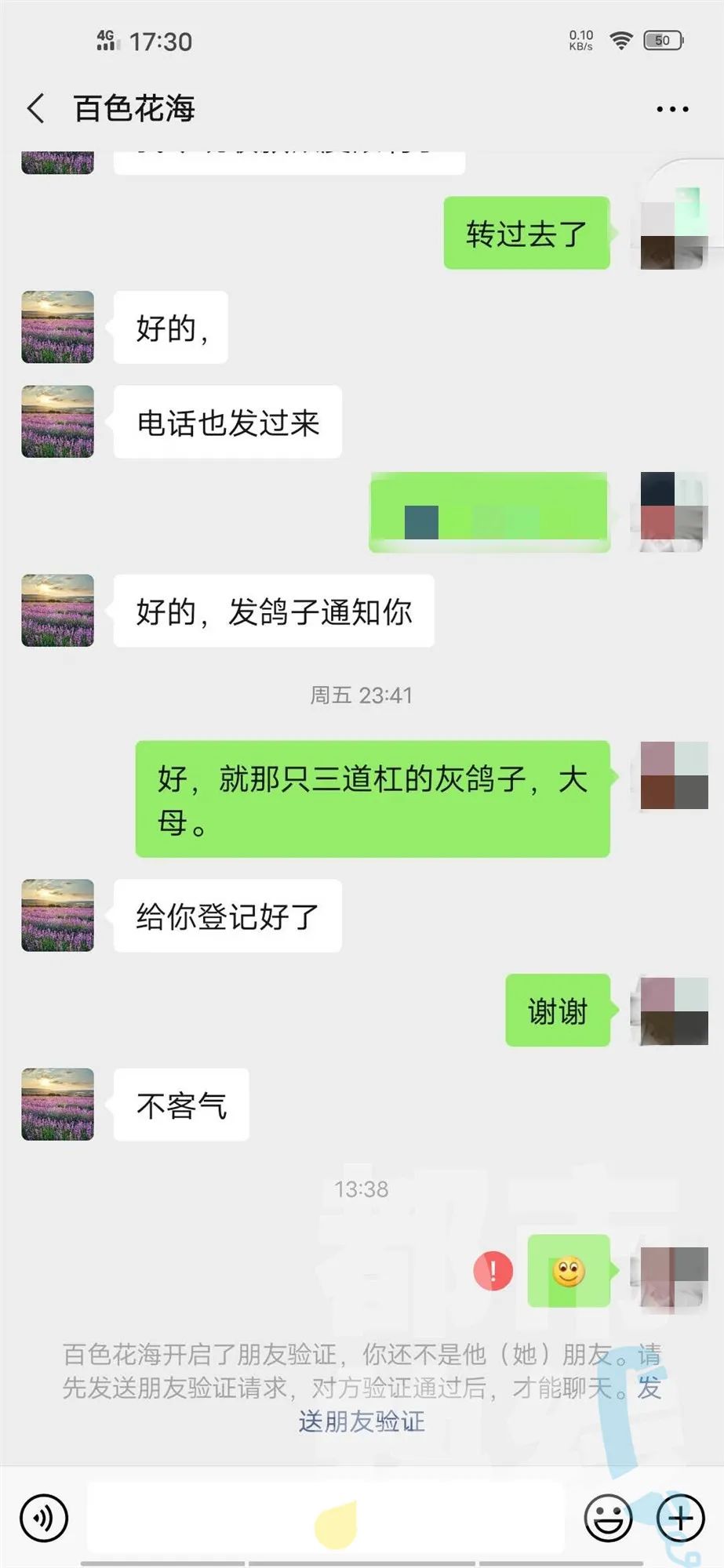Viewport: 724px width, 1568px height.
Task: Open 百色花海's avatar beside 给你登记好了
Action: [x=57, y=916]
